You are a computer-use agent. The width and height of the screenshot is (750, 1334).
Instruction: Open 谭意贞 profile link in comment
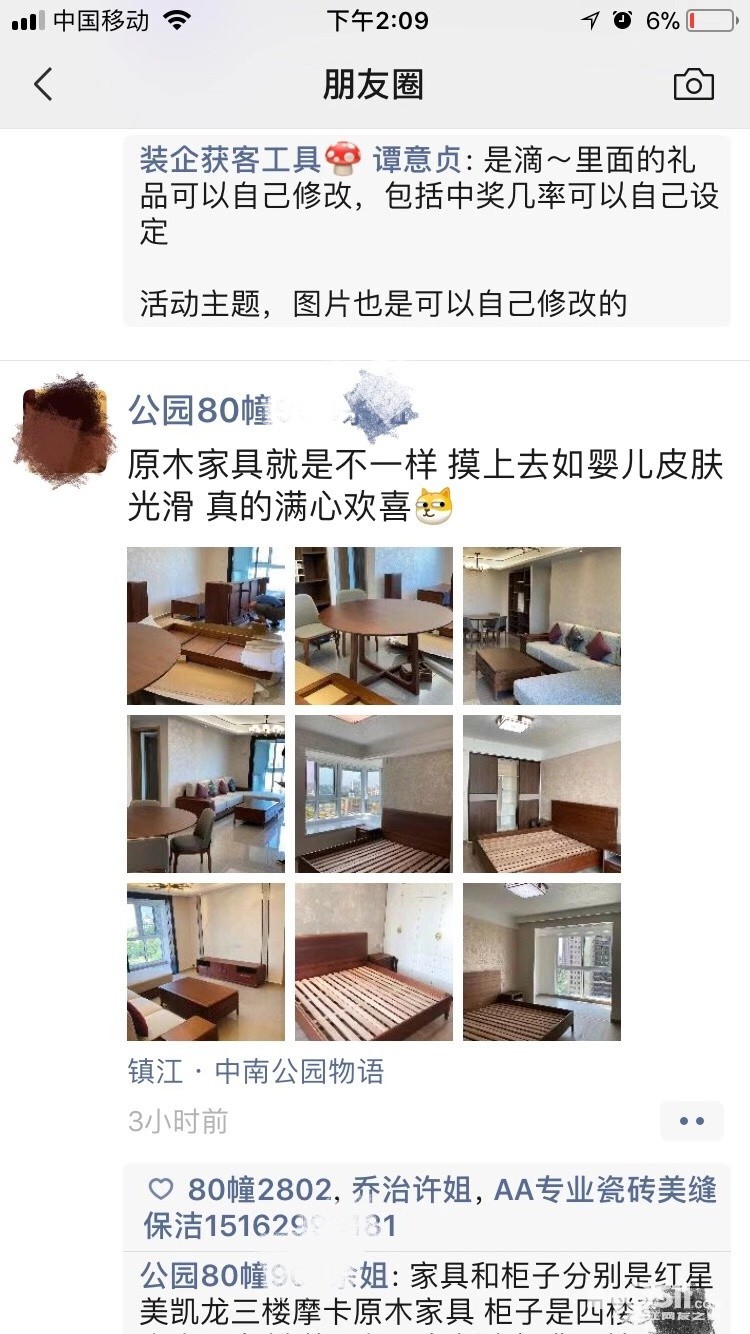click(417, 160)
